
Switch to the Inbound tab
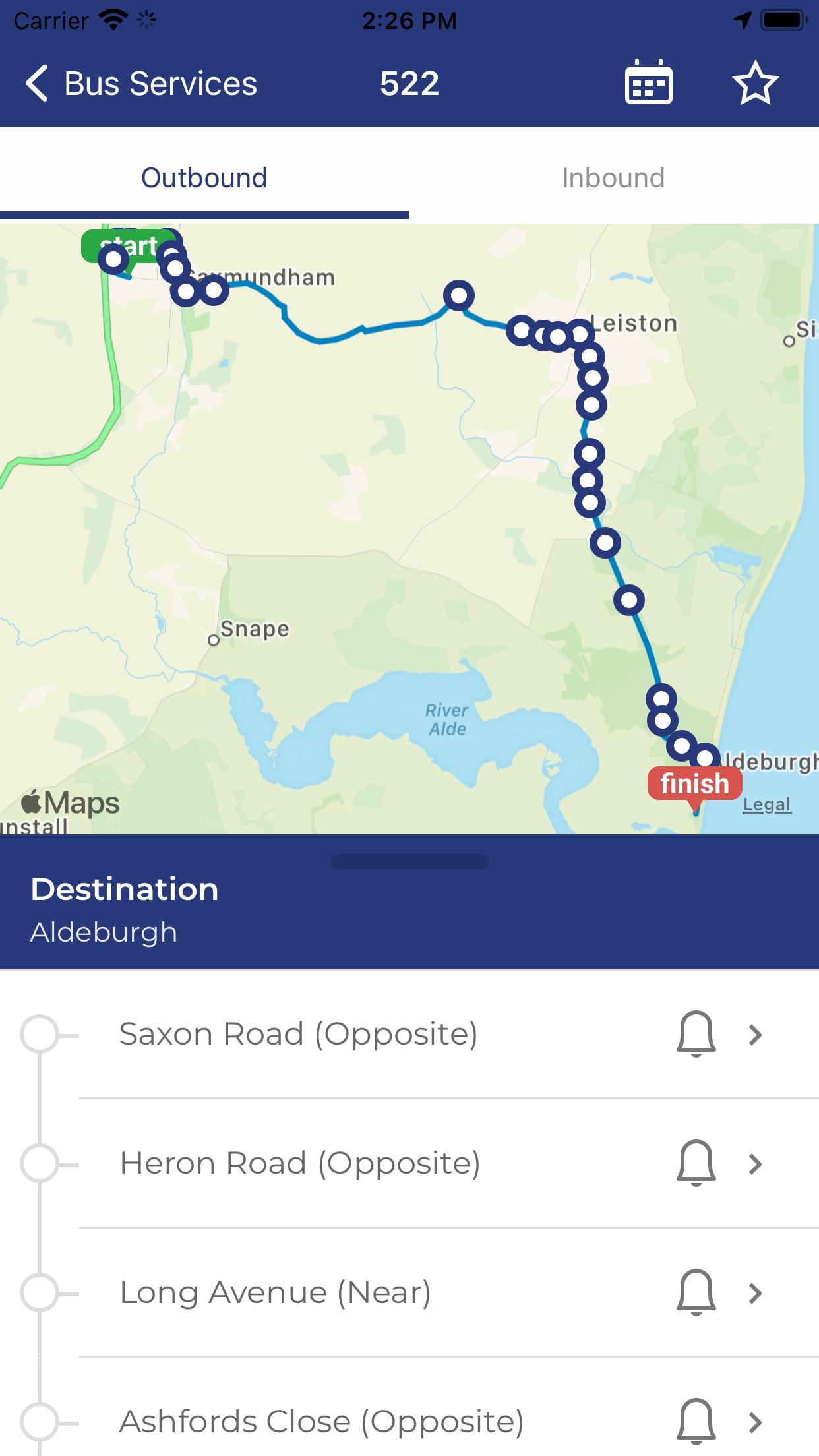tap(613, 178)
